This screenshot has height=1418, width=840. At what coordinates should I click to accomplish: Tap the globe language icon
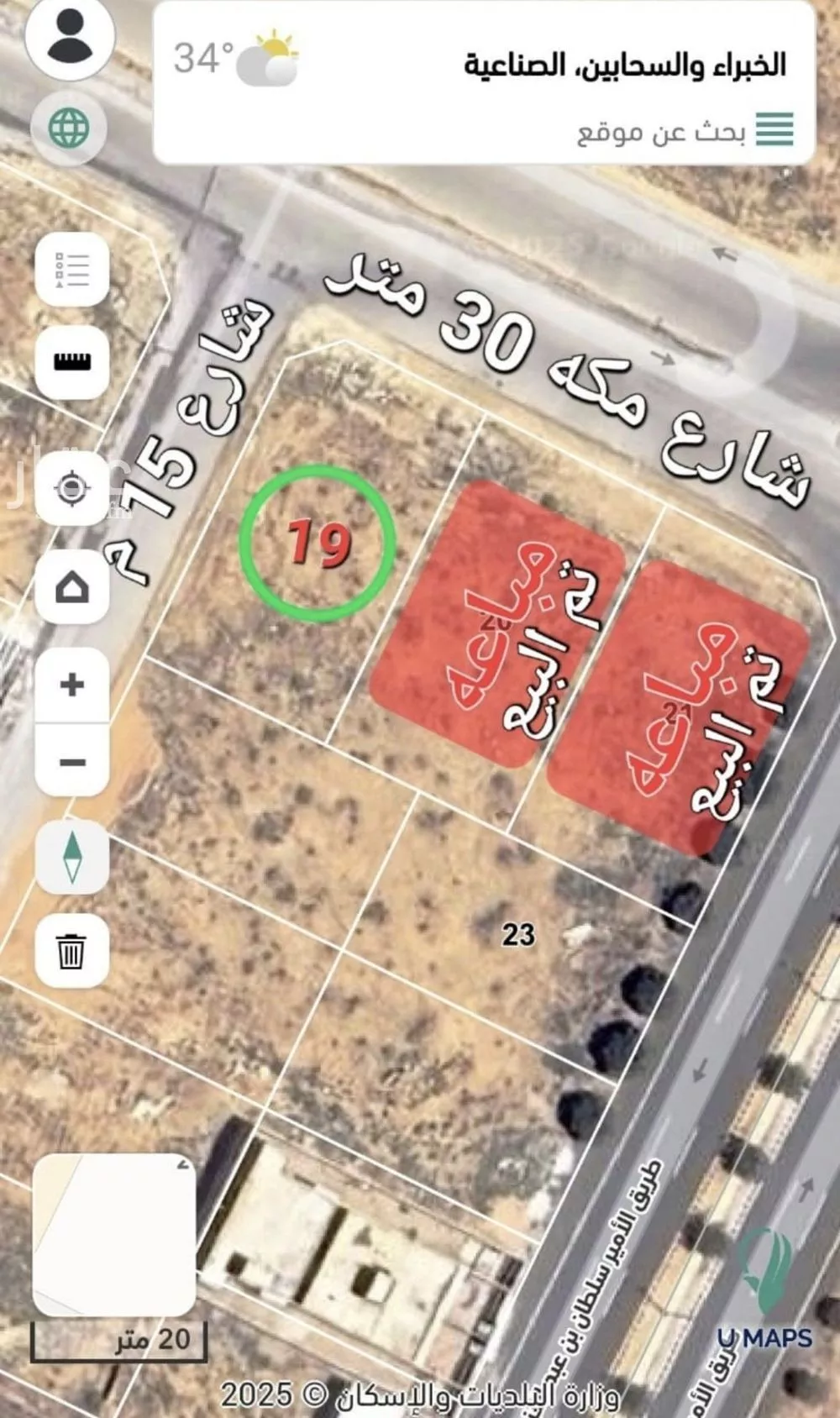[x=70, y=128]
